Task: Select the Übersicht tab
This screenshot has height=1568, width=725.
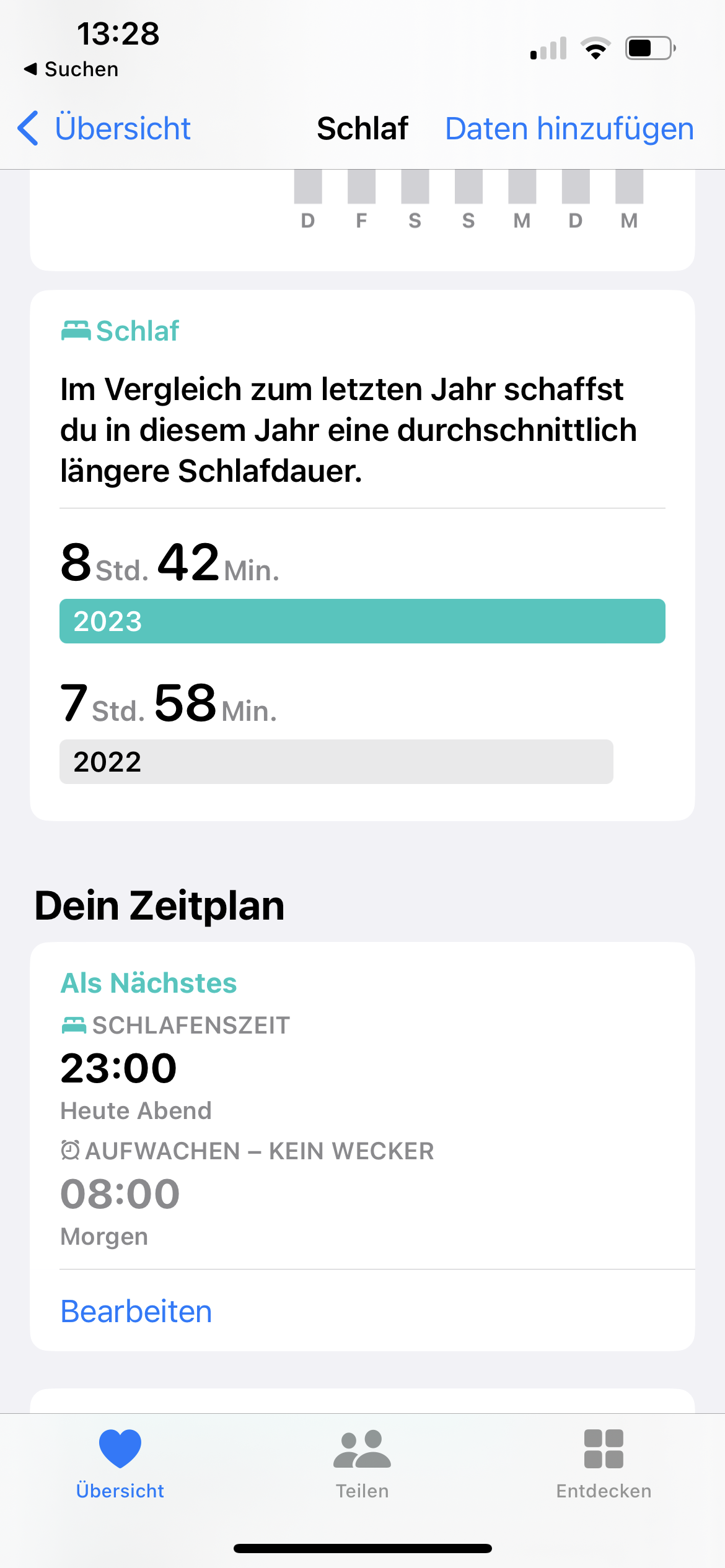Action: pyautogui.click(x=120, y=1463)
